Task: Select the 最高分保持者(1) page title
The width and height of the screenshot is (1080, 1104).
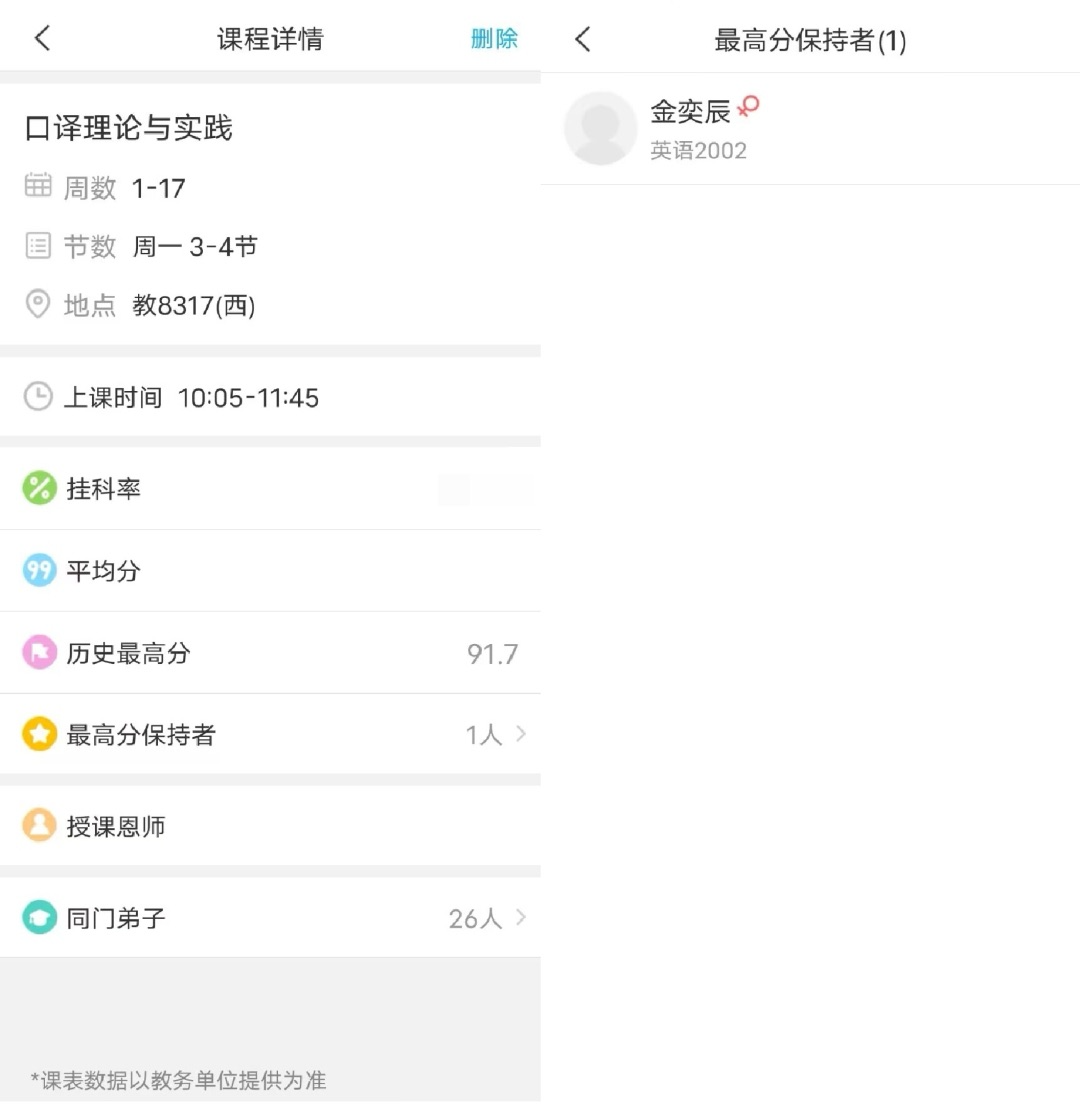Action: pos(810,36)
